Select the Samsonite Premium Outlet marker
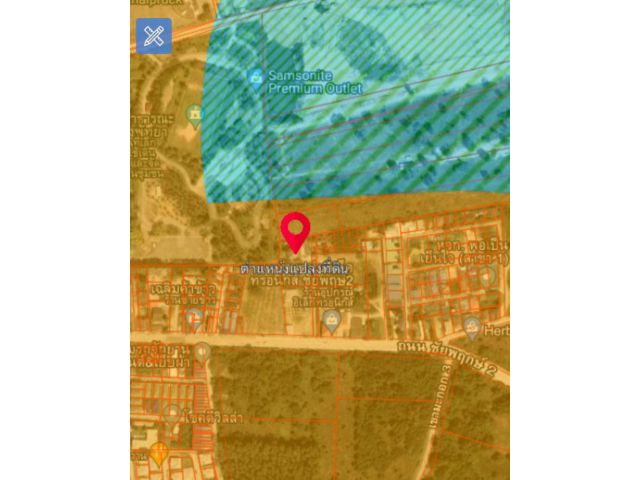 256,76
